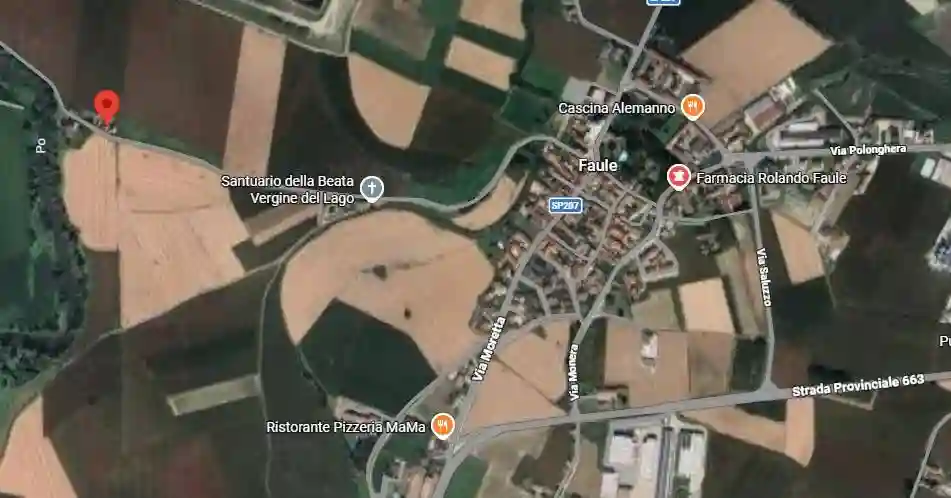Tap the red location pin marker
The width and height of the screenshot is (951, 498).
click(106, 105)
